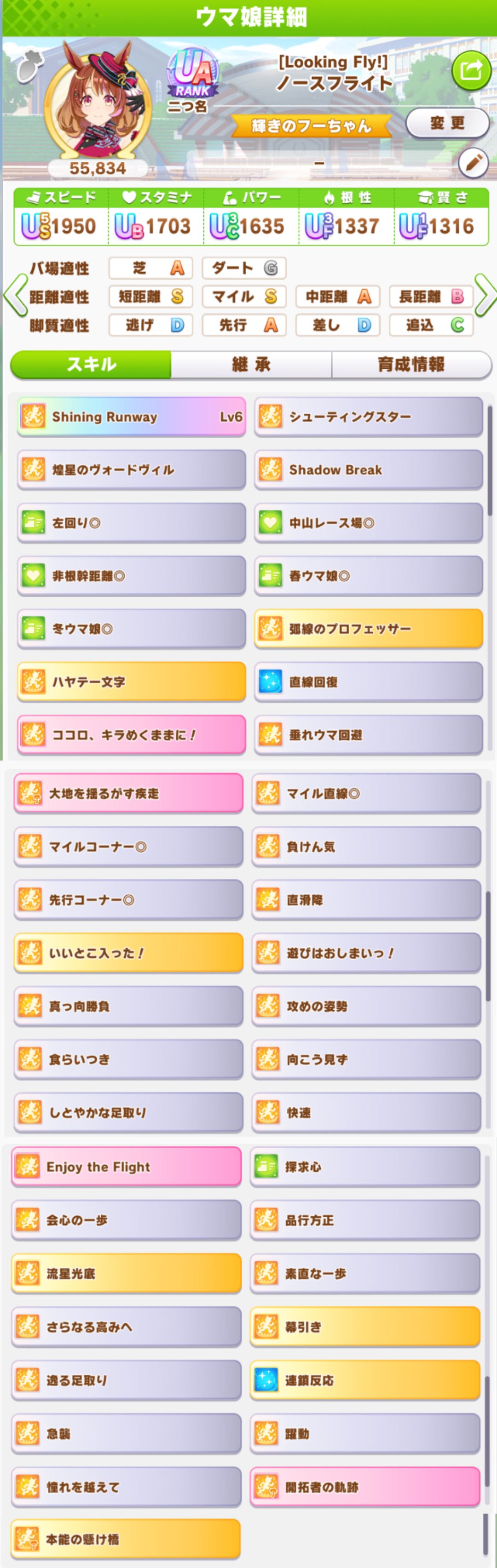Open the 左回り◎ skill

coord(131,523)
